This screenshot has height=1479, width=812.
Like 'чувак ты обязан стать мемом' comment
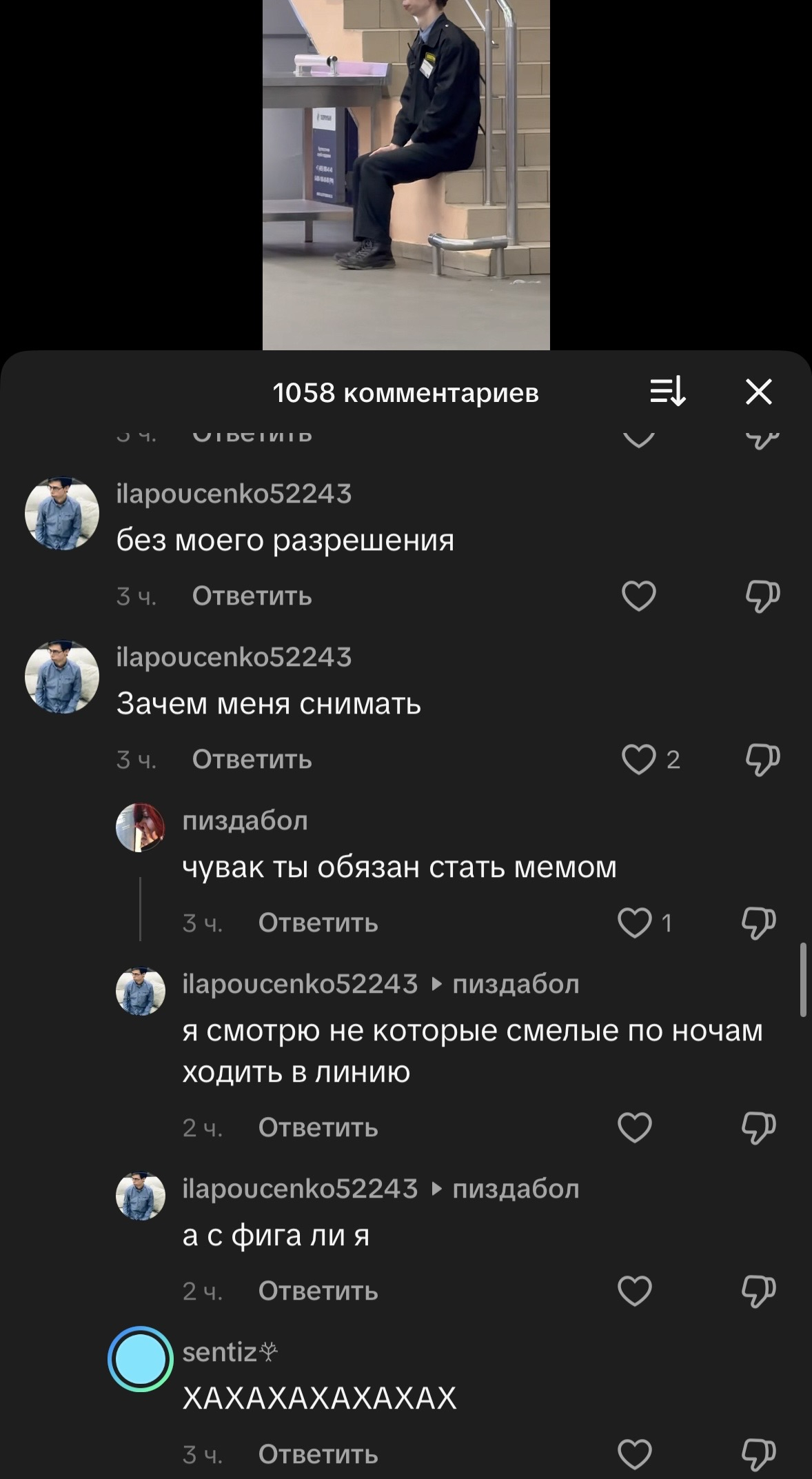pos(634,923)
